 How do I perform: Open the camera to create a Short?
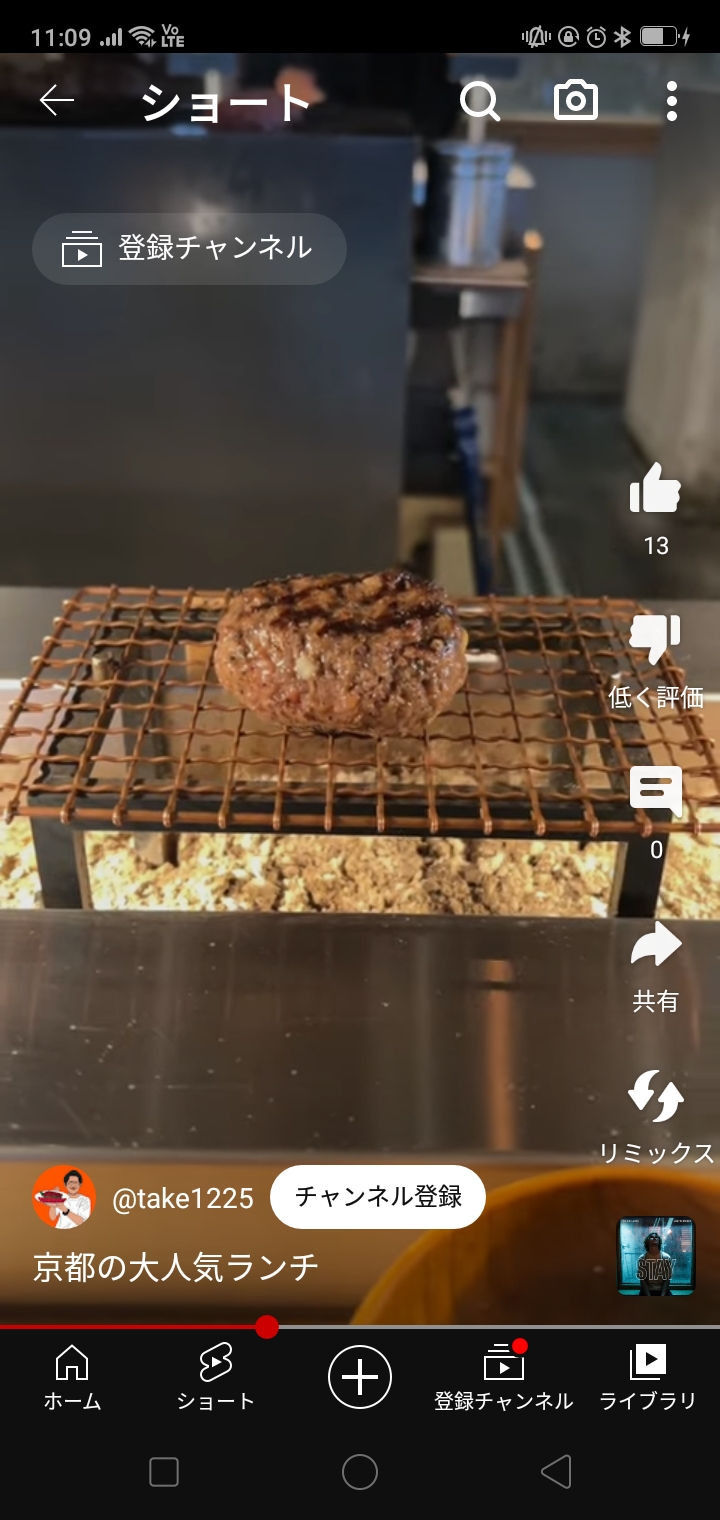(576, 101)
